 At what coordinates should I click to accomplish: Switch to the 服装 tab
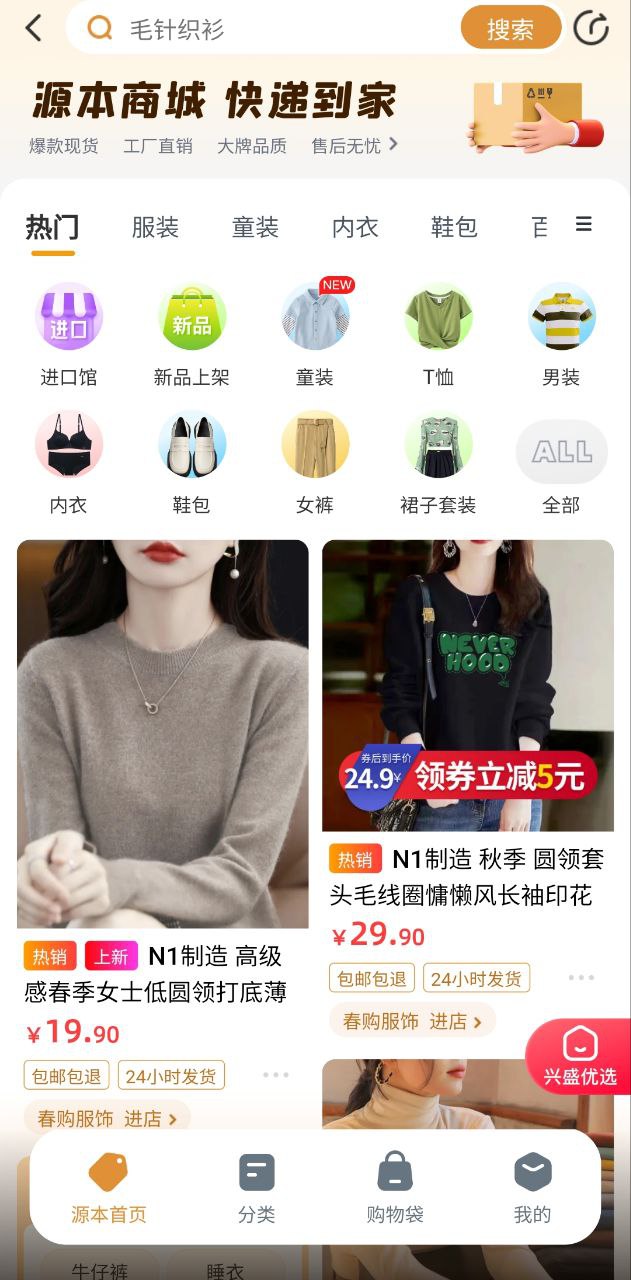point(155,227)
